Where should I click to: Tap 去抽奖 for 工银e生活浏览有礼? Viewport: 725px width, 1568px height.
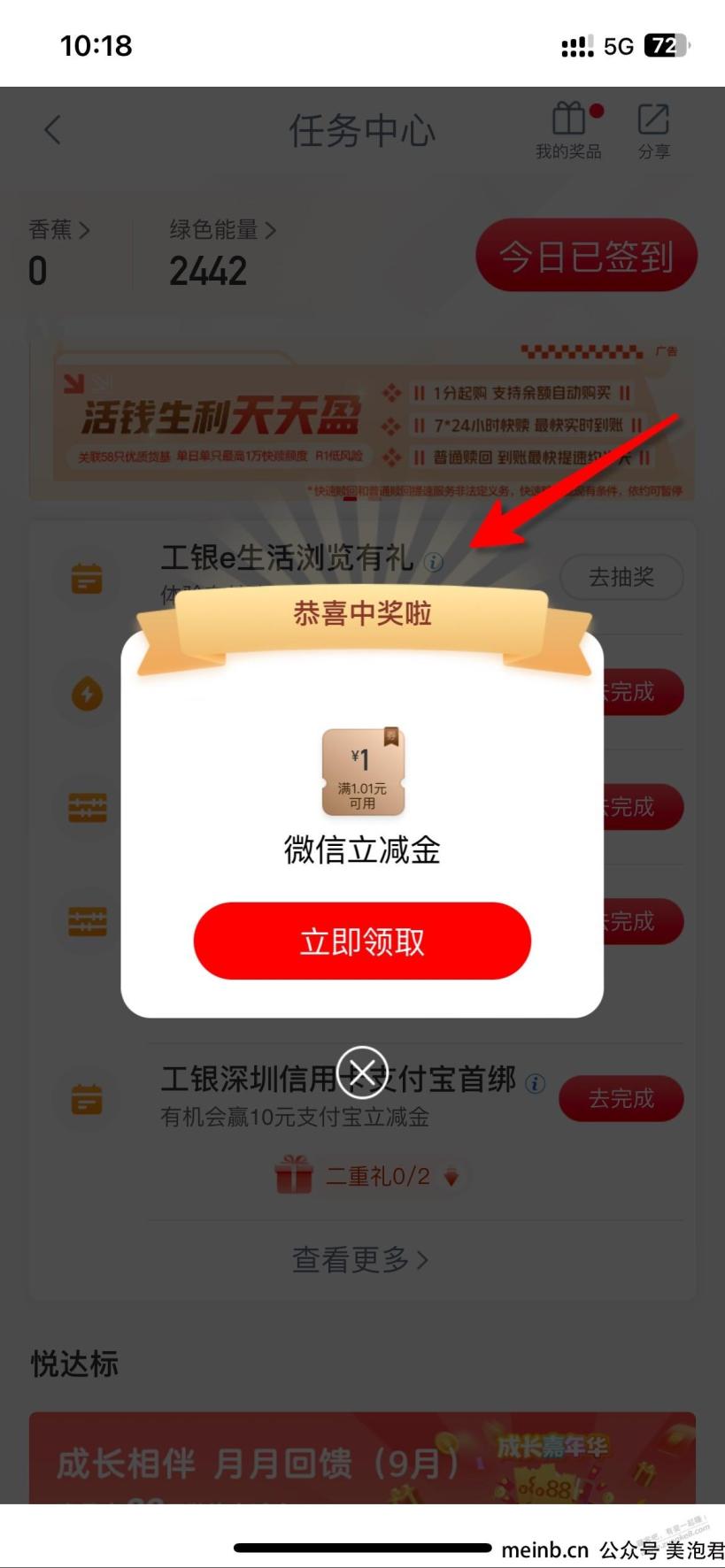tap(621, 577)
